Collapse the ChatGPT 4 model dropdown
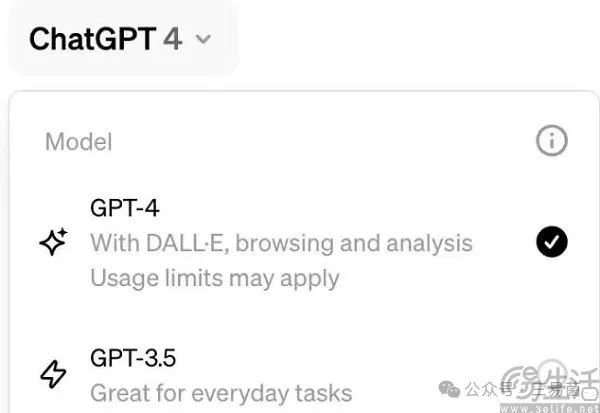Image resolution: width=600 pixels, height=413 pixels. coord(120,40)
